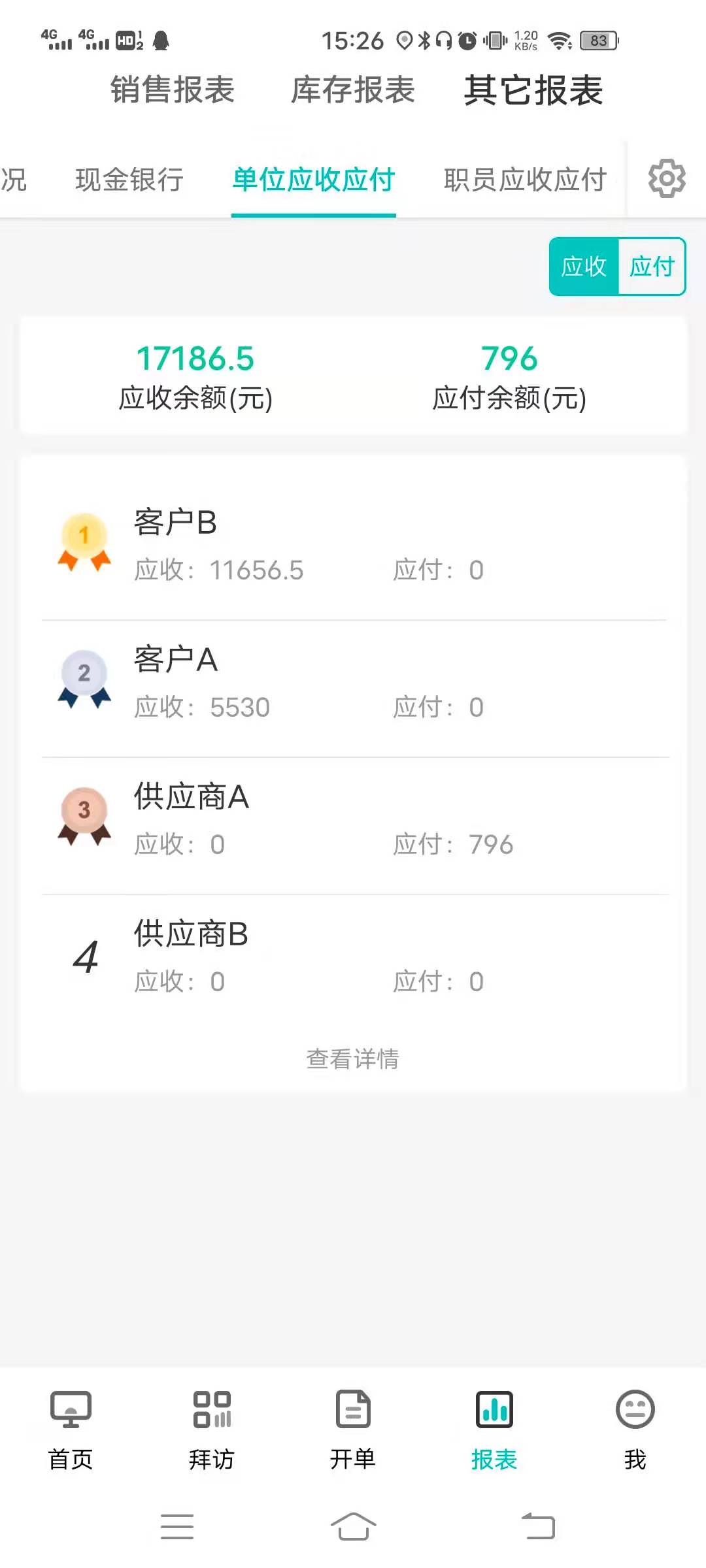Viewport: 706px width, 1568px height.
Task: Switch to 职员应收应付 sub-tab
Action: coord(525,180)
